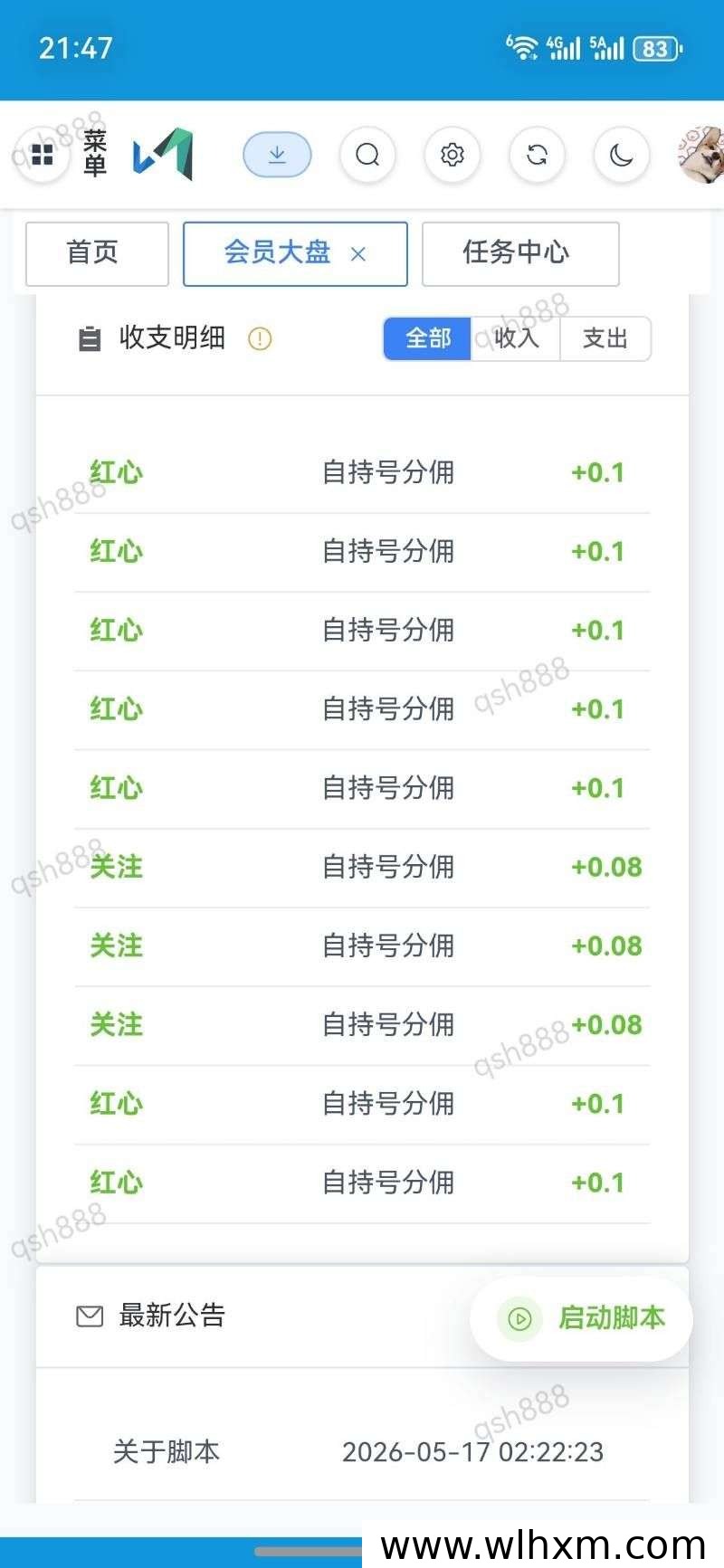This screenshot has height=1568, width=724.
Task: Filter records by 收入
Action: click(516, 338)
